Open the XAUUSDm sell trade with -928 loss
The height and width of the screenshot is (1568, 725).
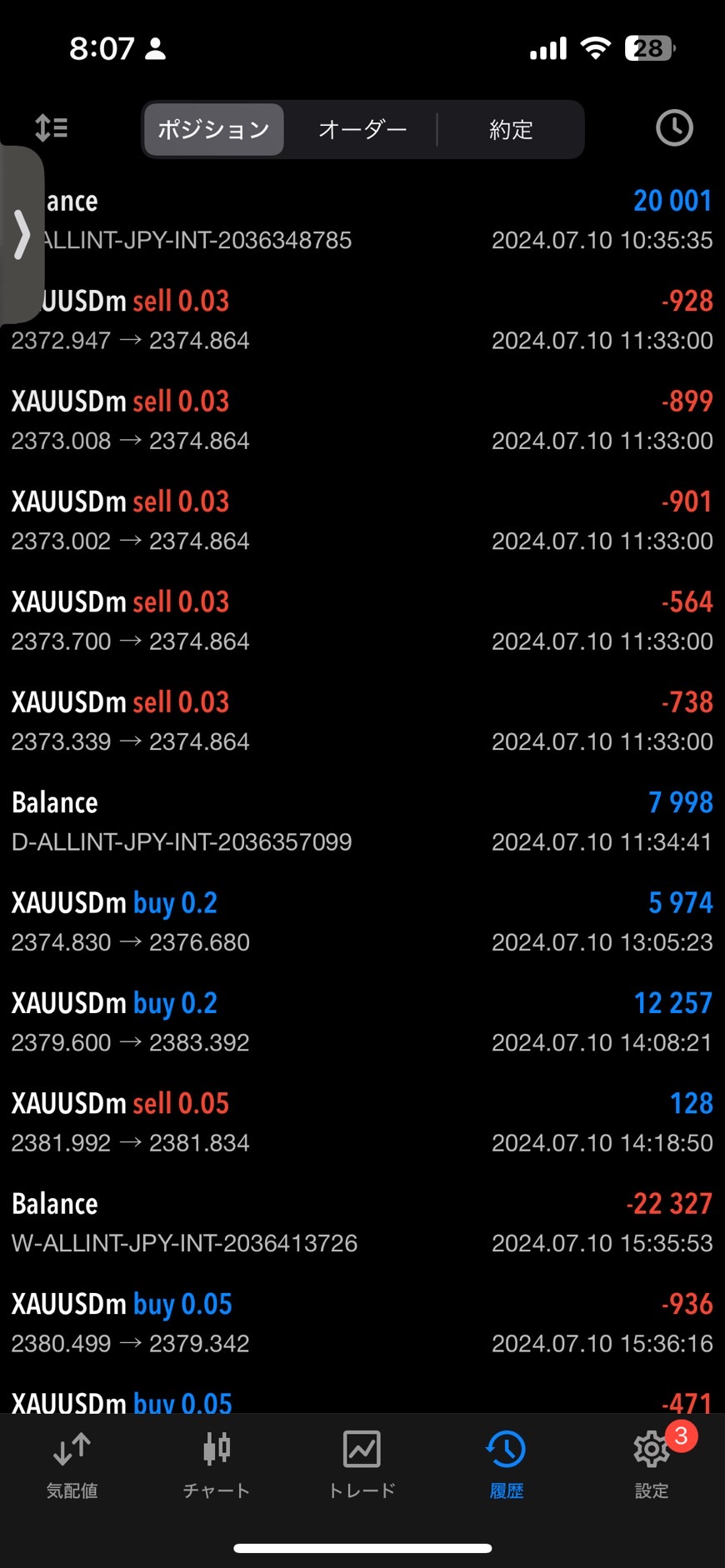[x=362, y=320]
